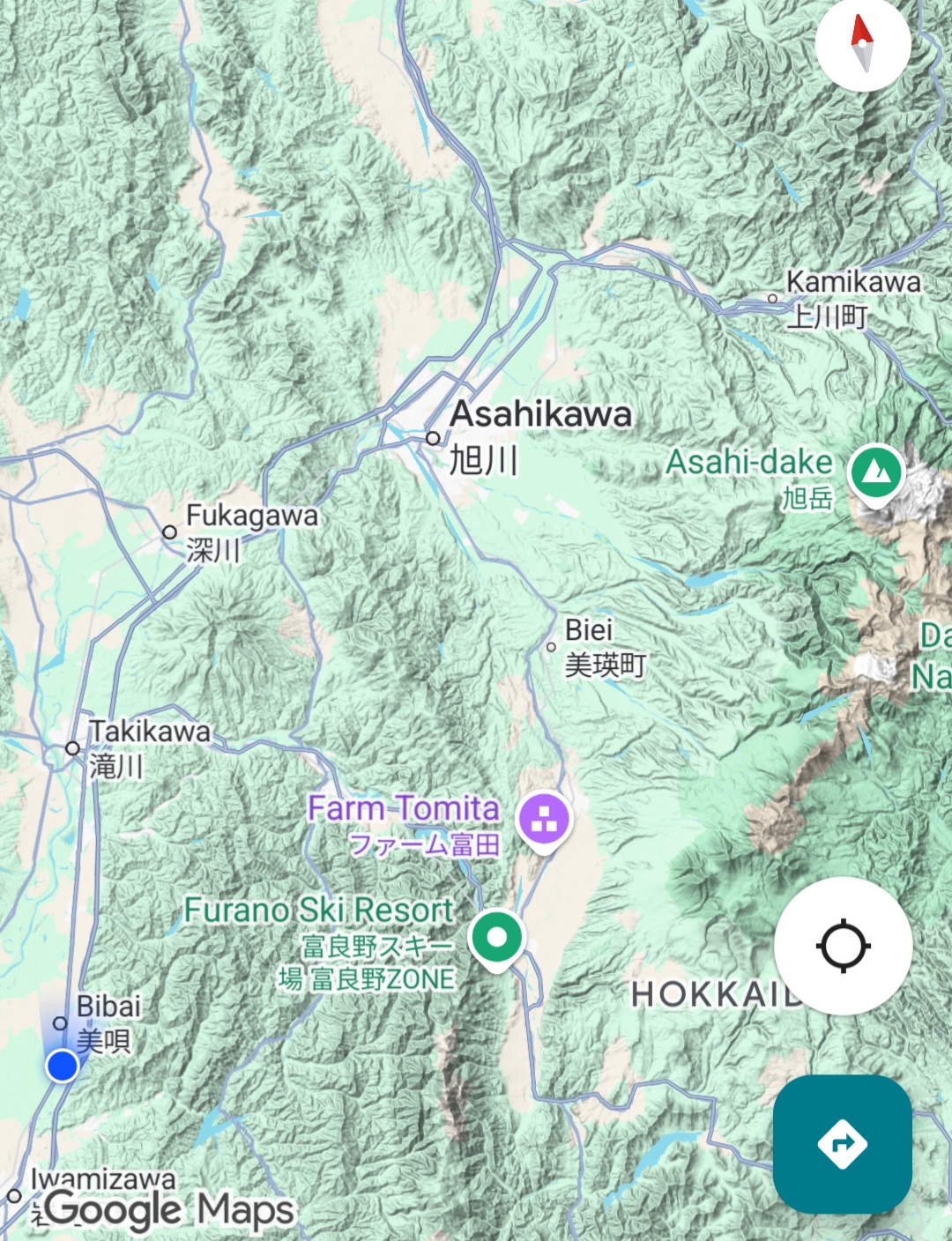952x1241 pixels.
Task: Select the Farm Tomita map pin
Action: [x=544, y=818]
